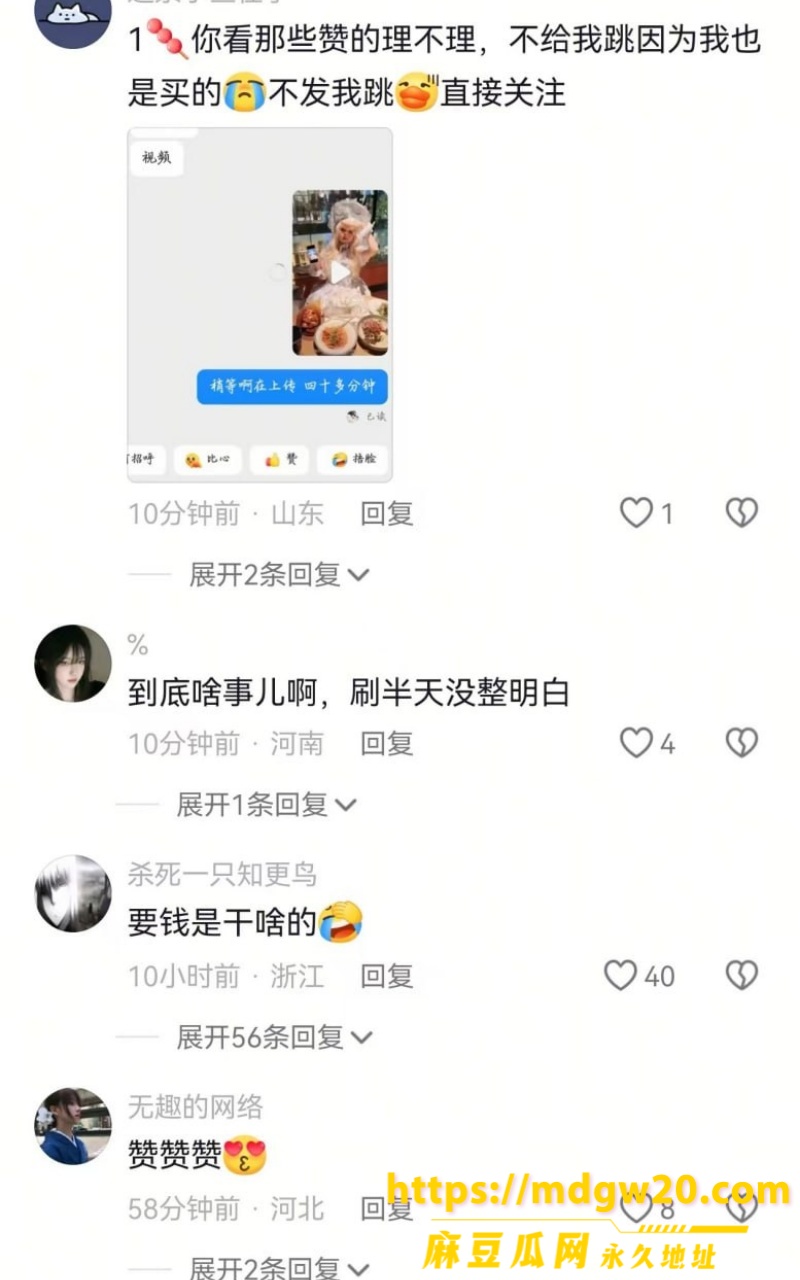Reply to the Shandong comment
This screenshot has width=800, height=1280.
[x=387, y=514]
